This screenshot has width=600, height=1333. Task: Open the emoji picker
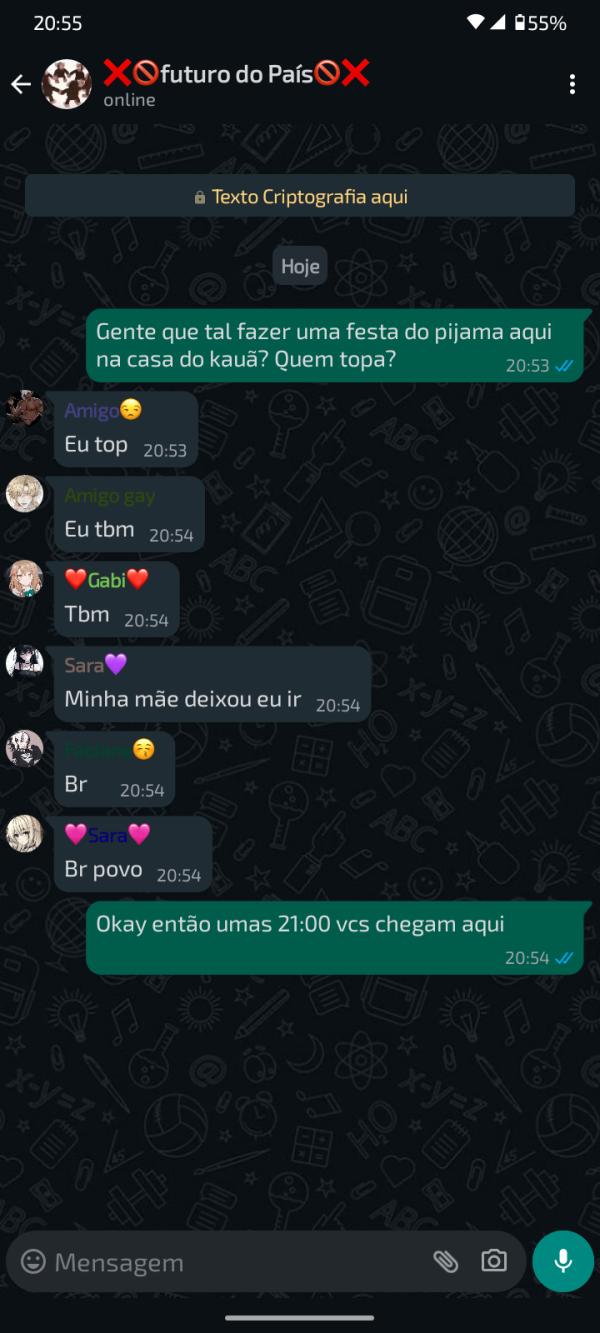coord(34,1262)
